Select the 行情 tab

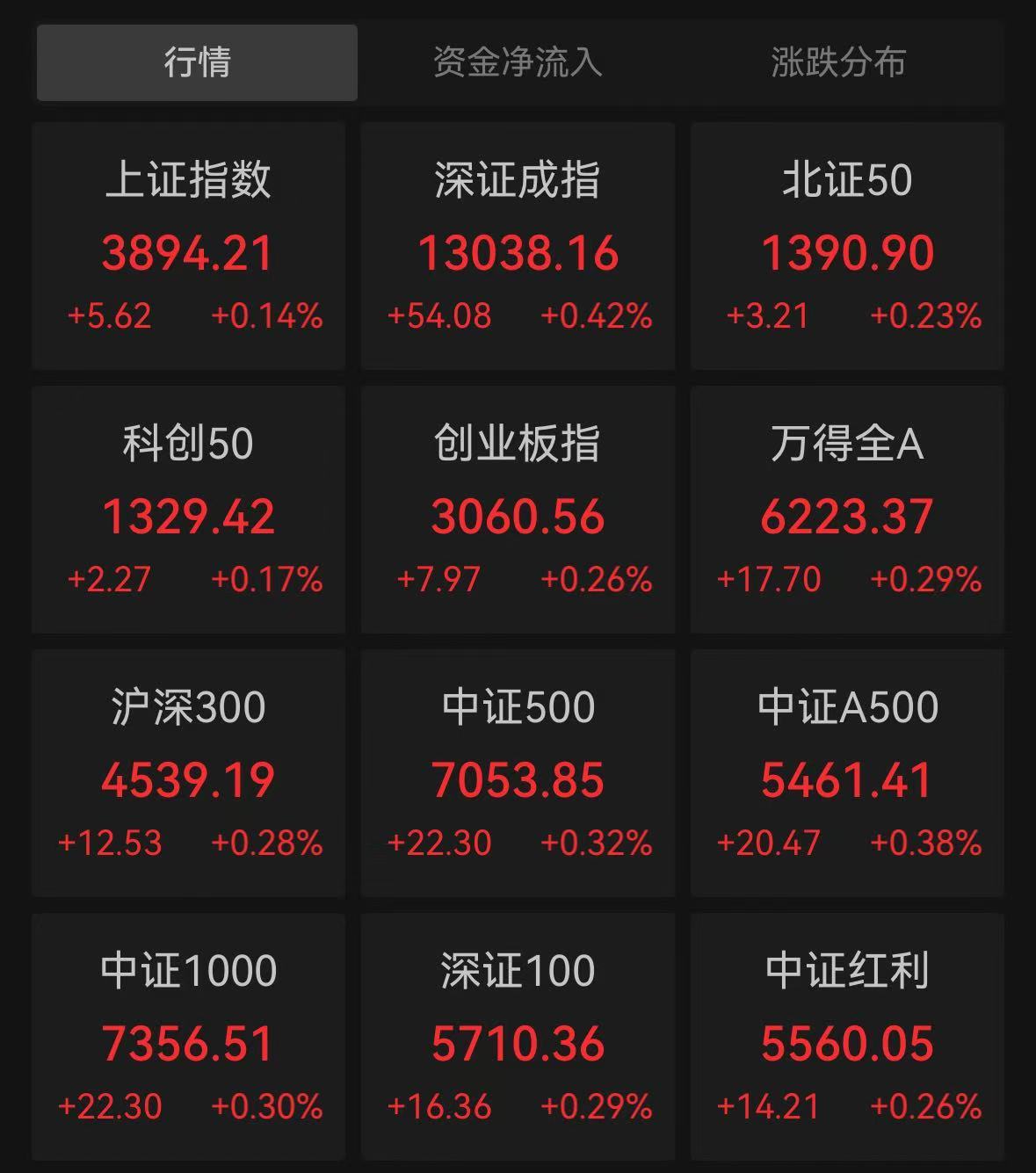tap(197, 62)
